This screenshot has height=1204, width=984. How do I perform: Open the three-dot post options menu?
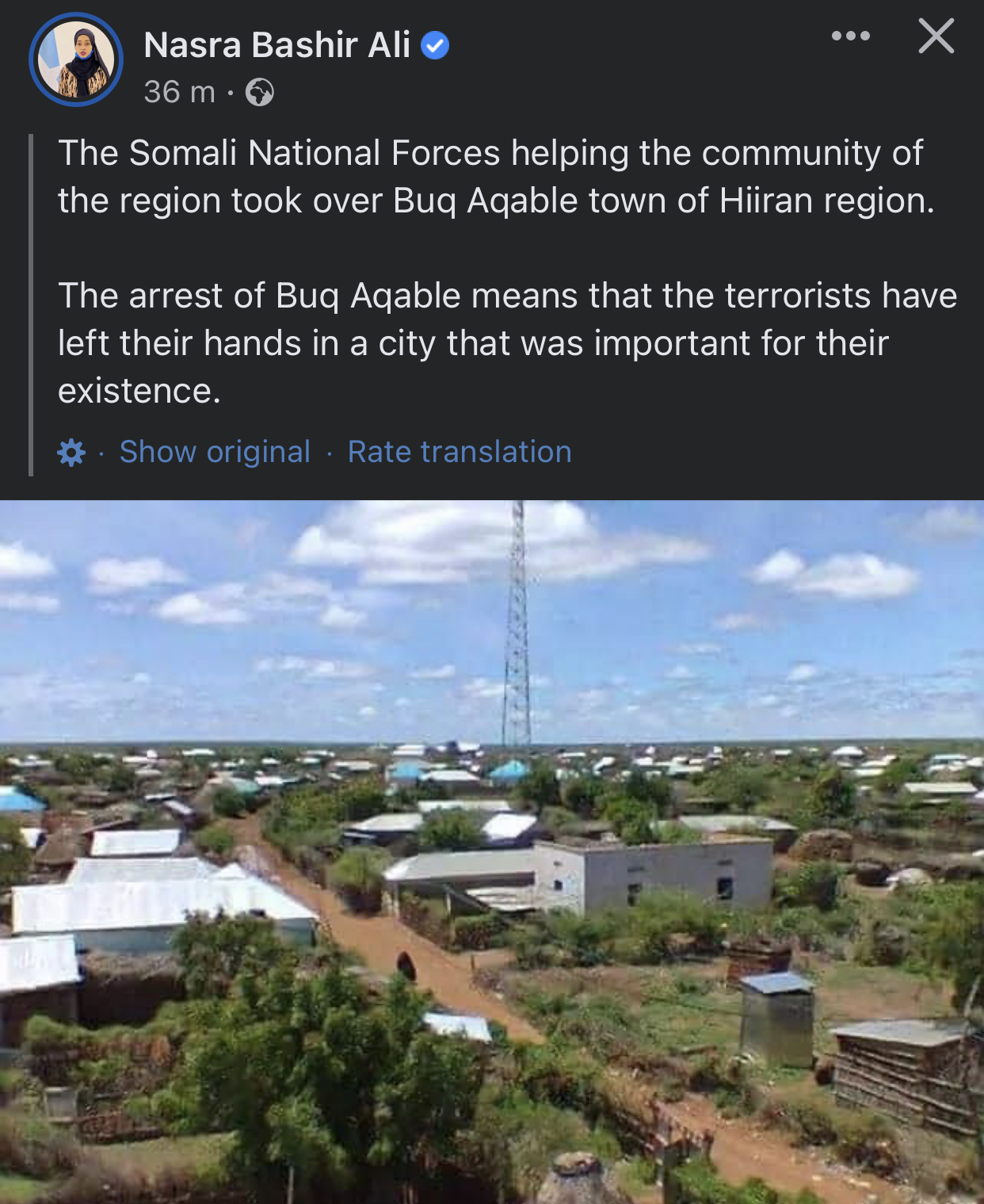click(850, 36)
